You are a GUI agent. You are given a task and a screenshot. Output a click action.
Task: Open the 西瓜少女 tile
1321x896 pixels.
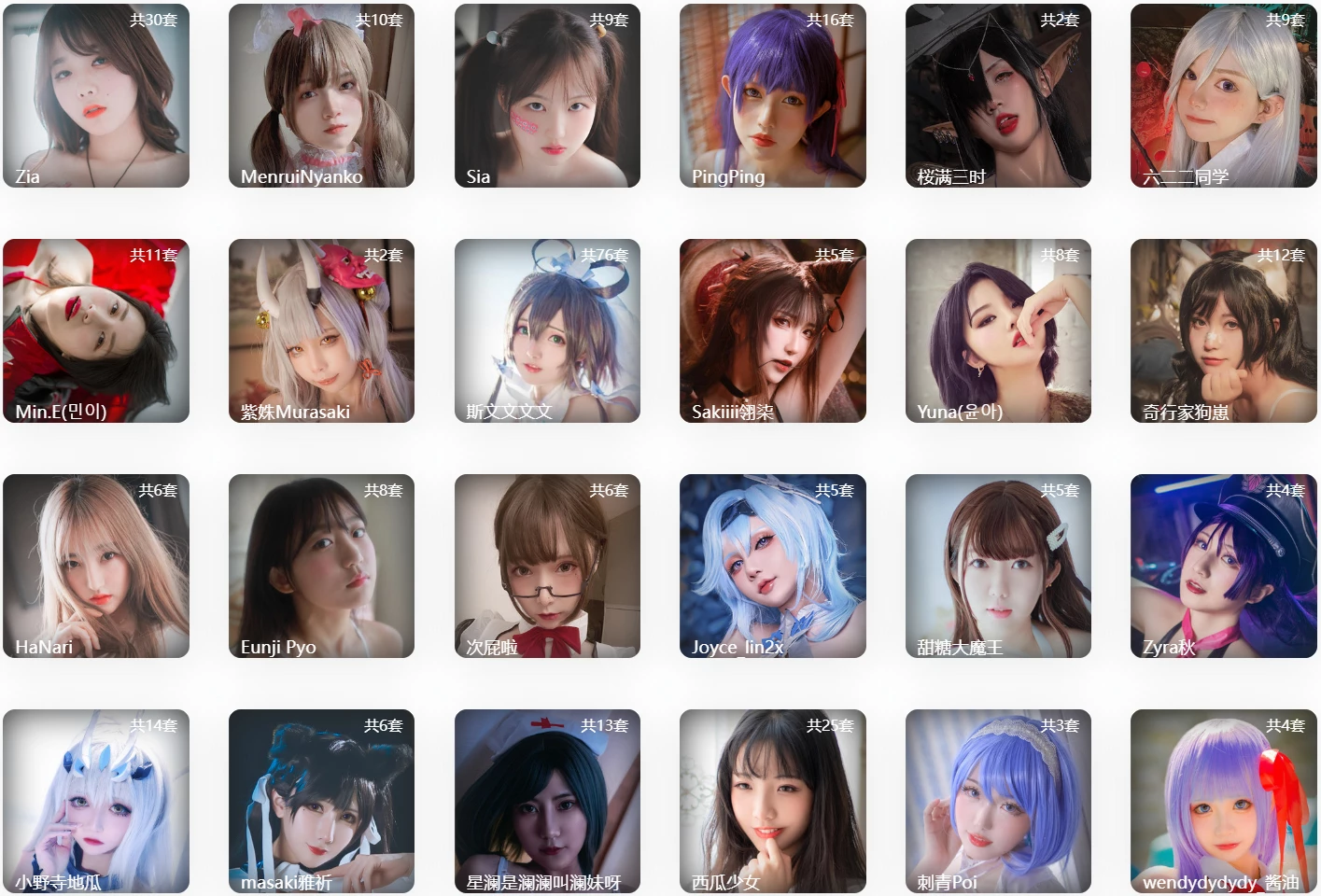pos(772,801)
